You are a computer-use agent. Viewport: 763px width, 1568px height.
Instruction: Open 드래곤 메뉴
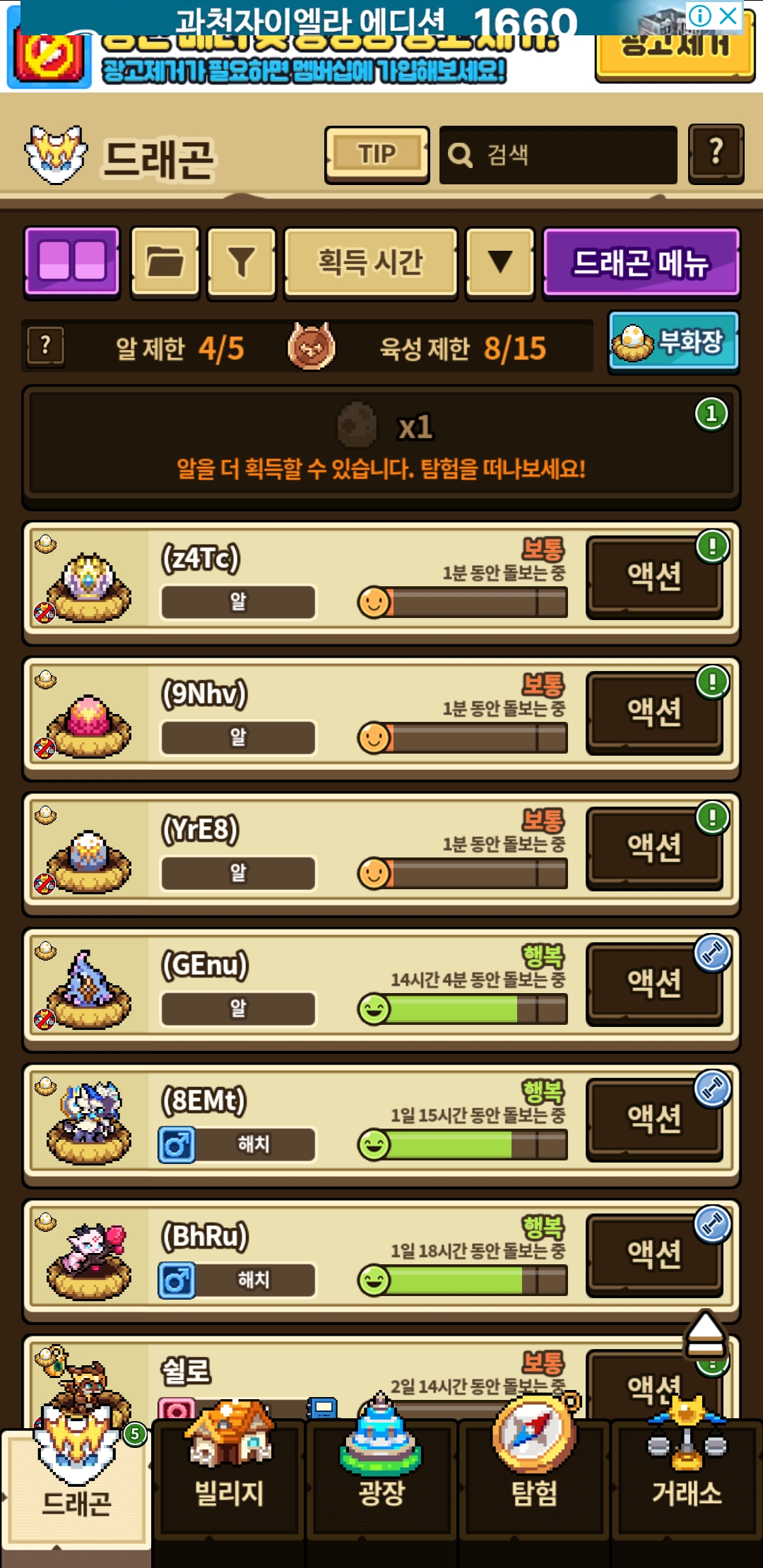[641, 262]
